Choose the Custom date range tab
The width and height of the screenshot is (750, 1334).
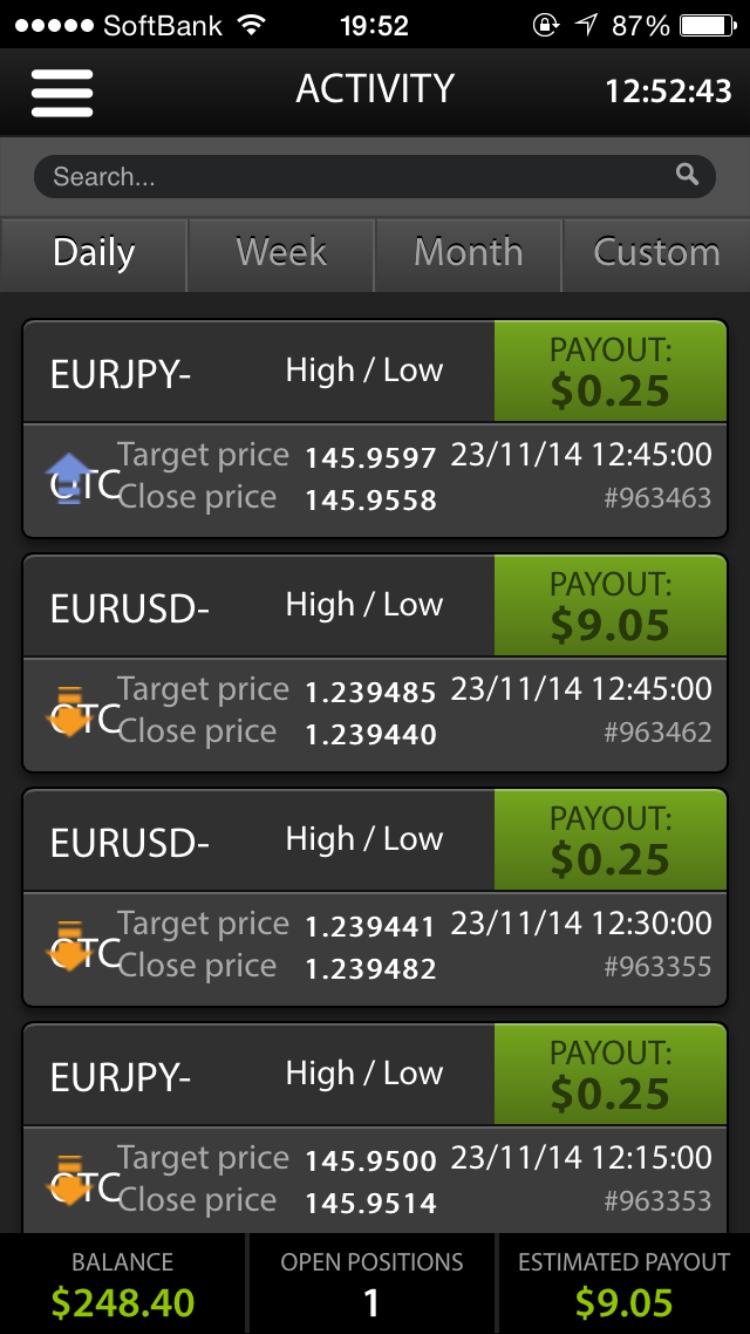click(x=657, y=254)
